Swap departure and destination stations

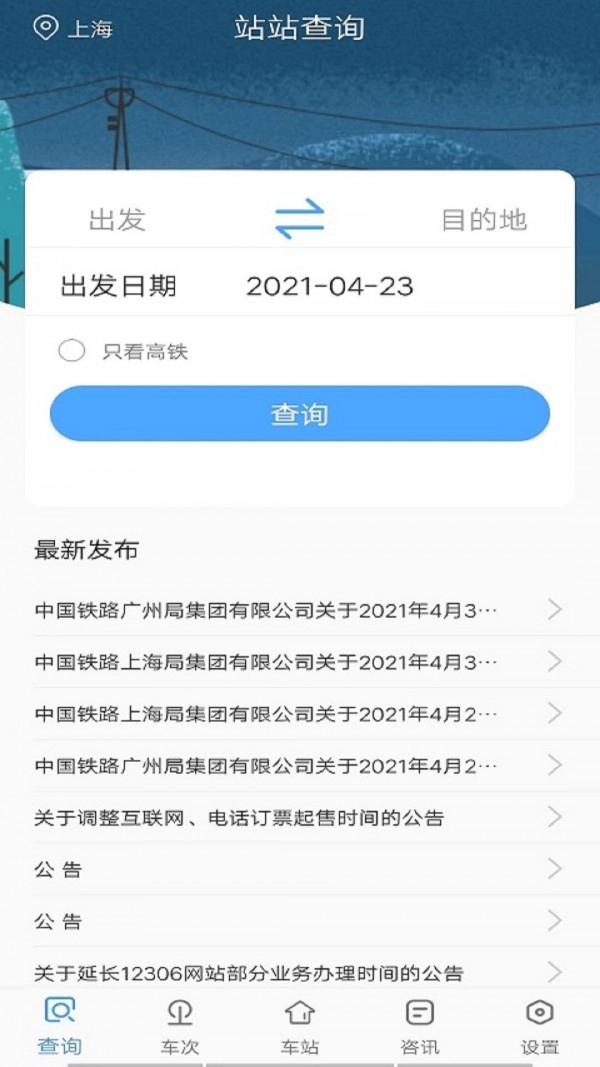click(x=300, y=219)
